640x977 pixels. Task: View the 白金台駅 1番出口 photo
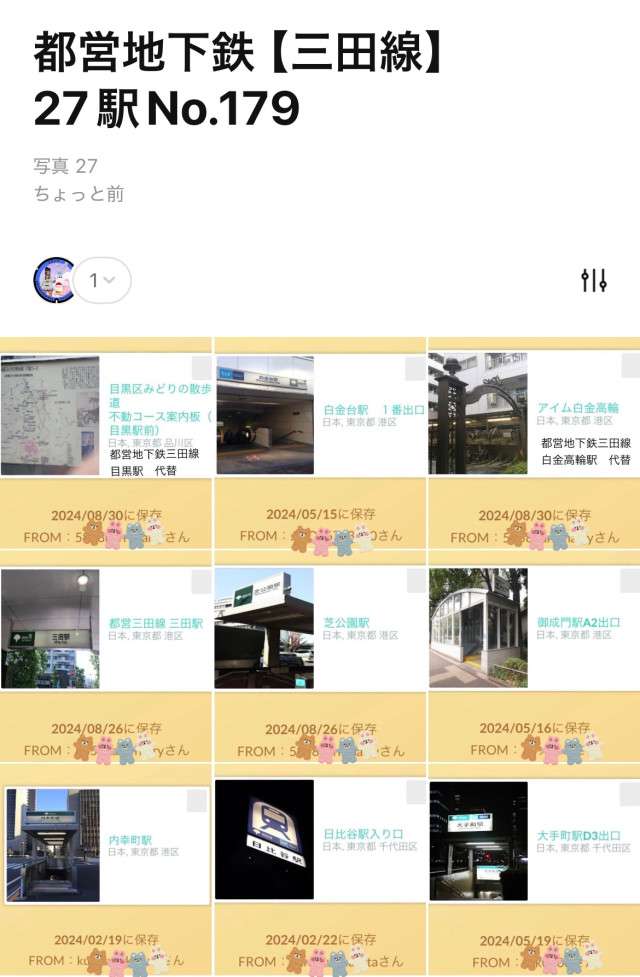click(x=264, y=414)
